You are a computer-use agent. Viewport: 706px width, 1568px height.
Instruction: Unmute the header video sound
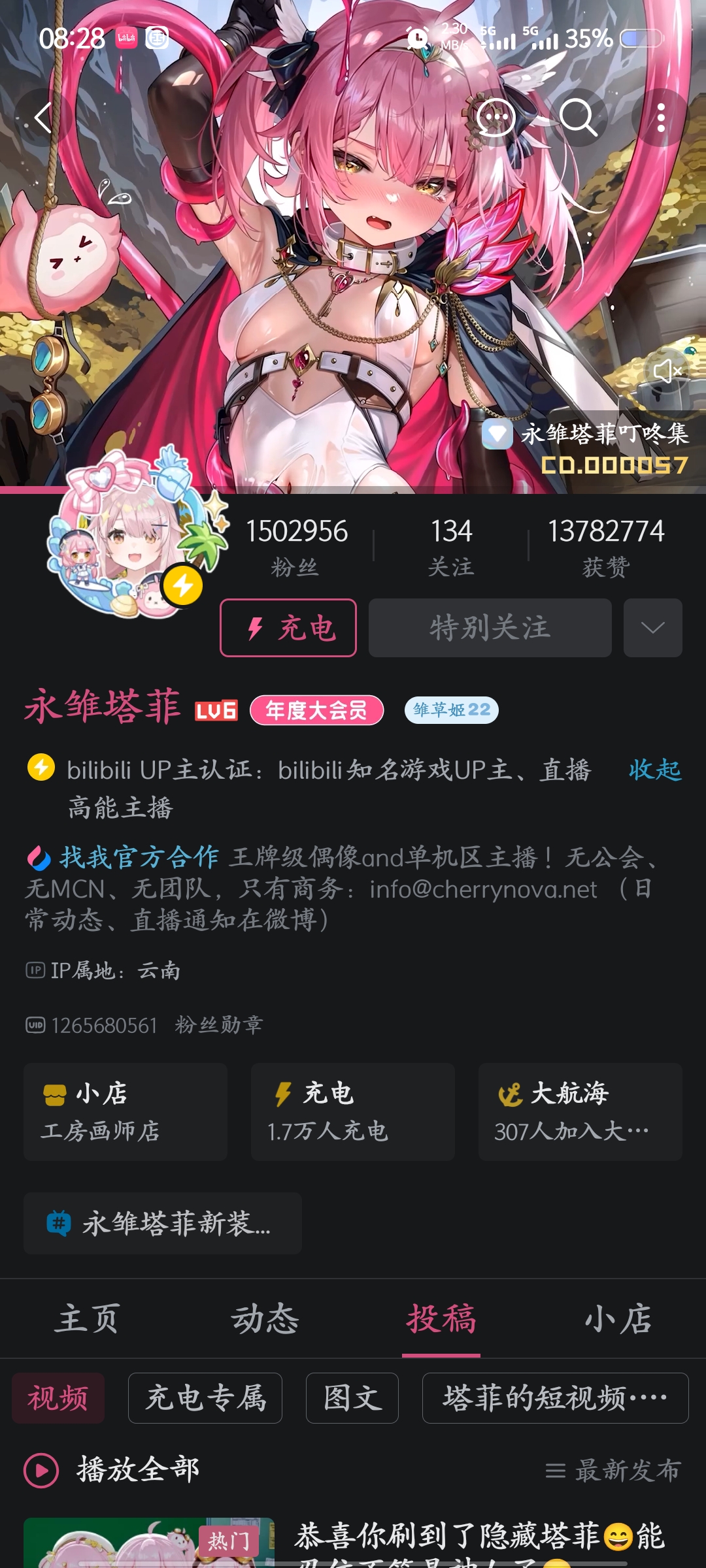(x=667, y=371)
